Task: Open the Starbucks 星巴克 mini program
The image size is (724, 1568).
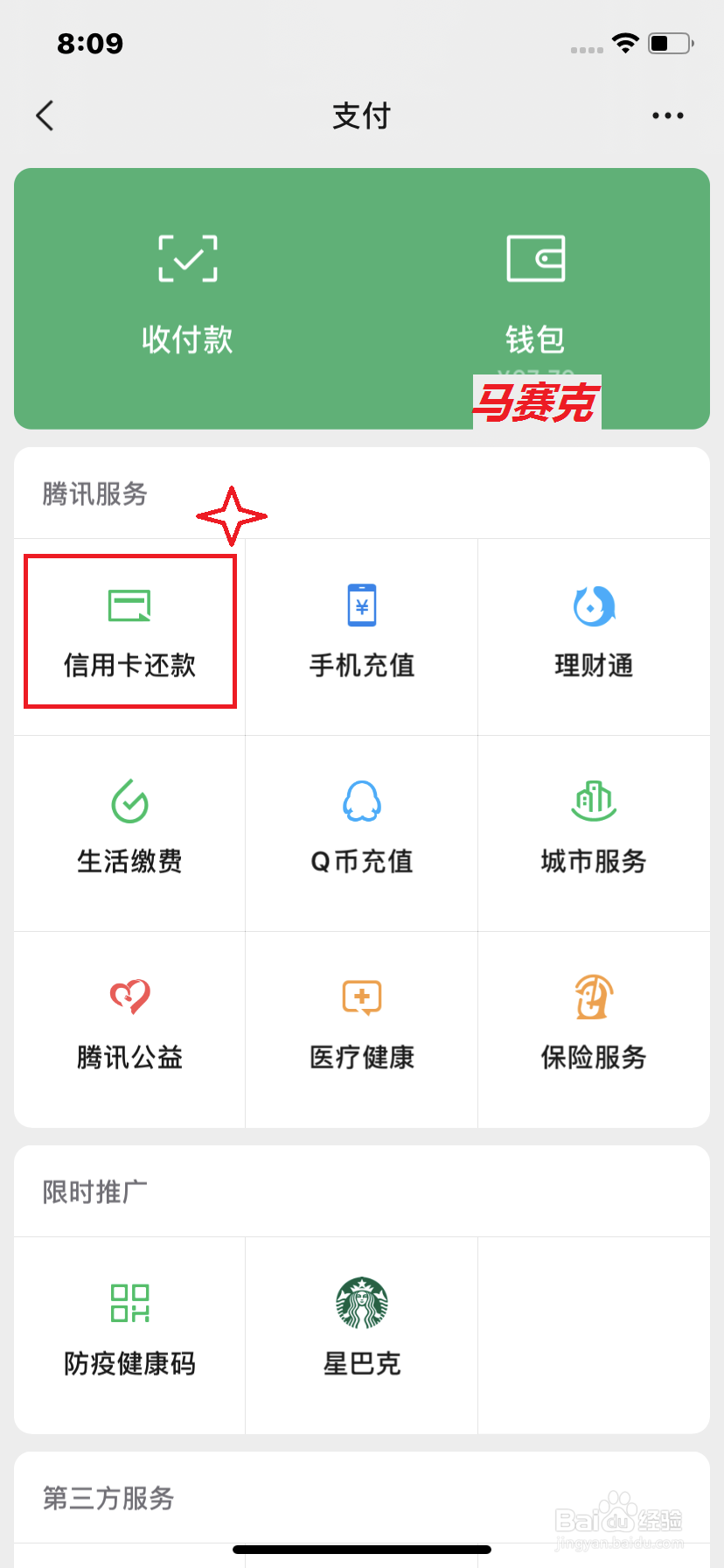Action: 361,1330
